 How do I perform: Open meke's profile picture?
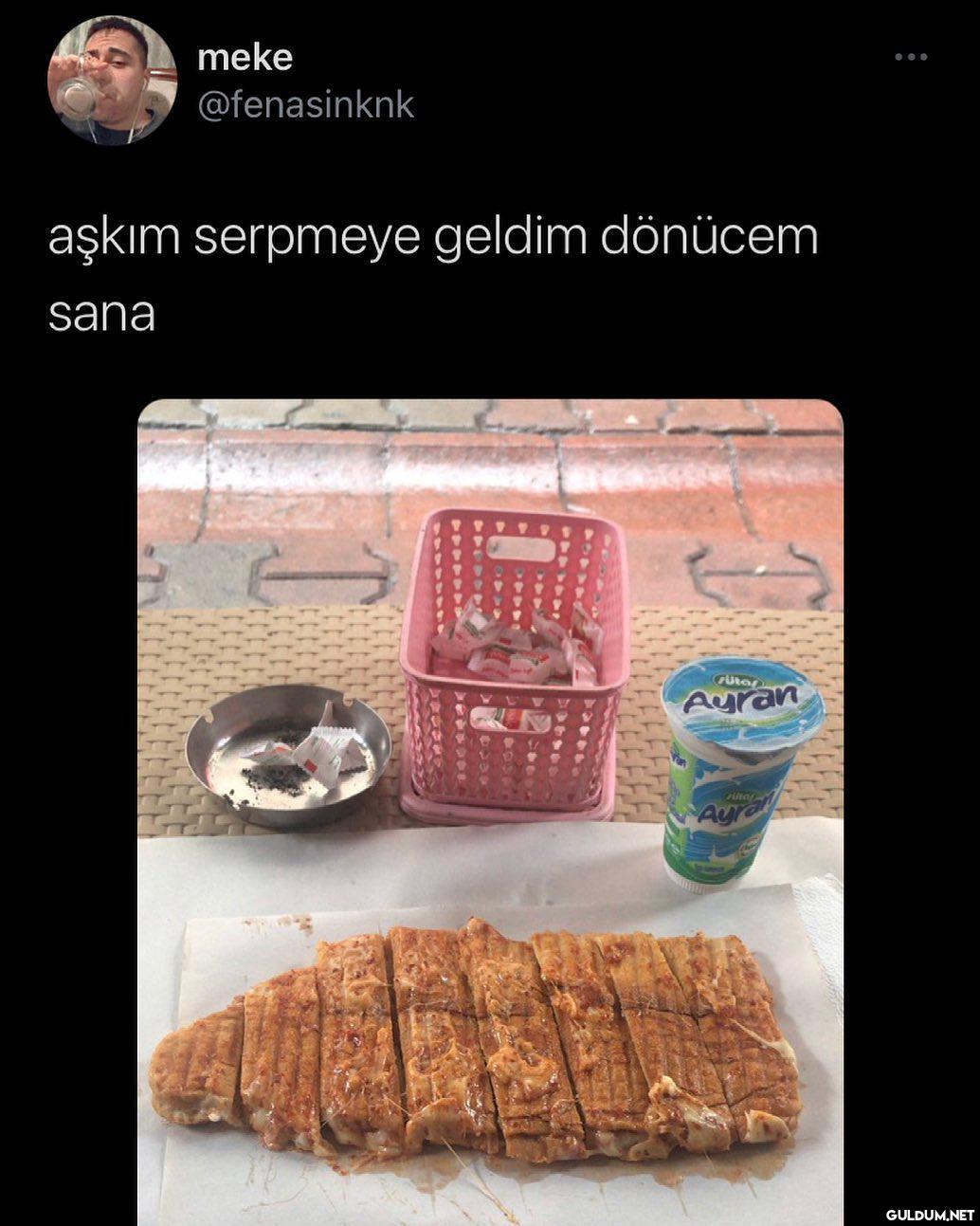pos(112,81)
